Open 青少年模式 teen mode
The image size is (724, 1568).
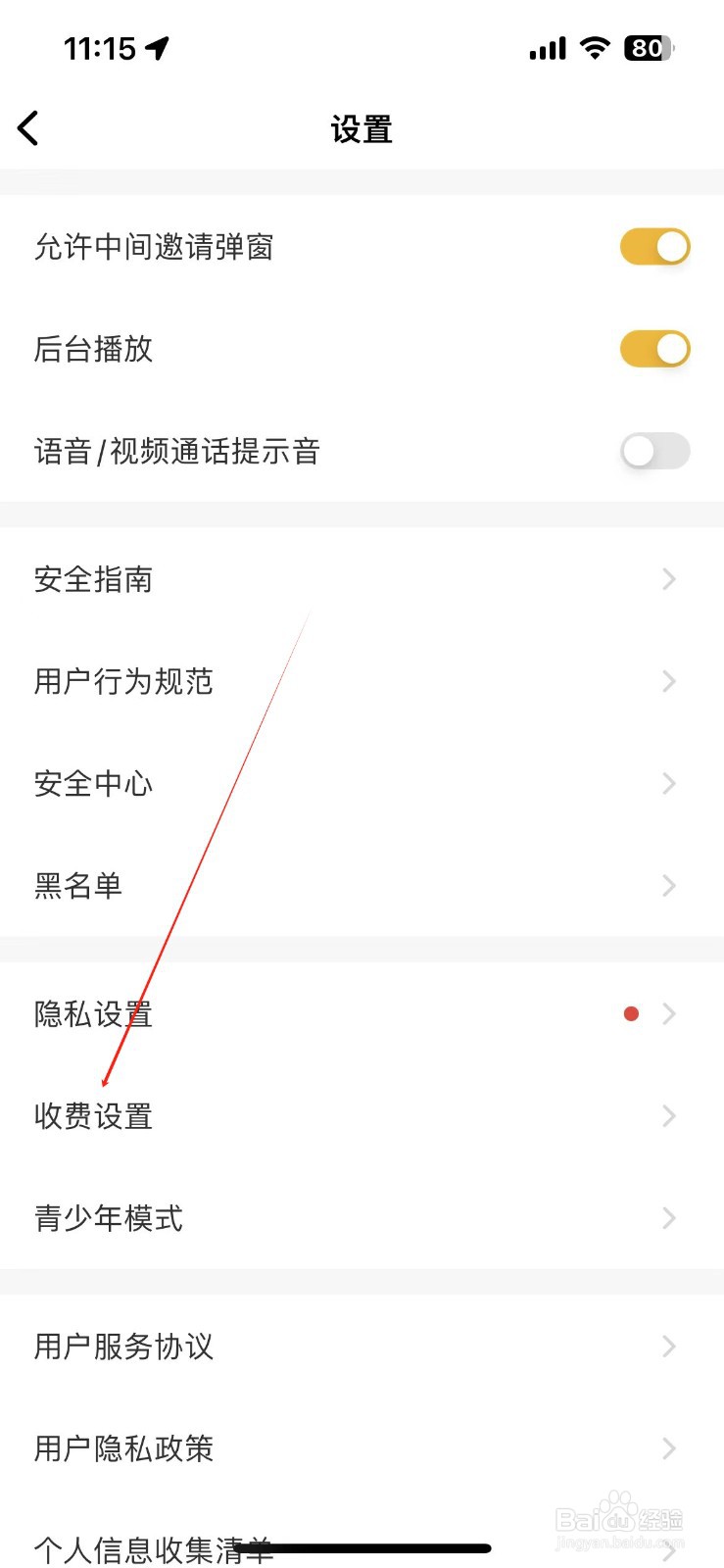(x=362, y=1218)
